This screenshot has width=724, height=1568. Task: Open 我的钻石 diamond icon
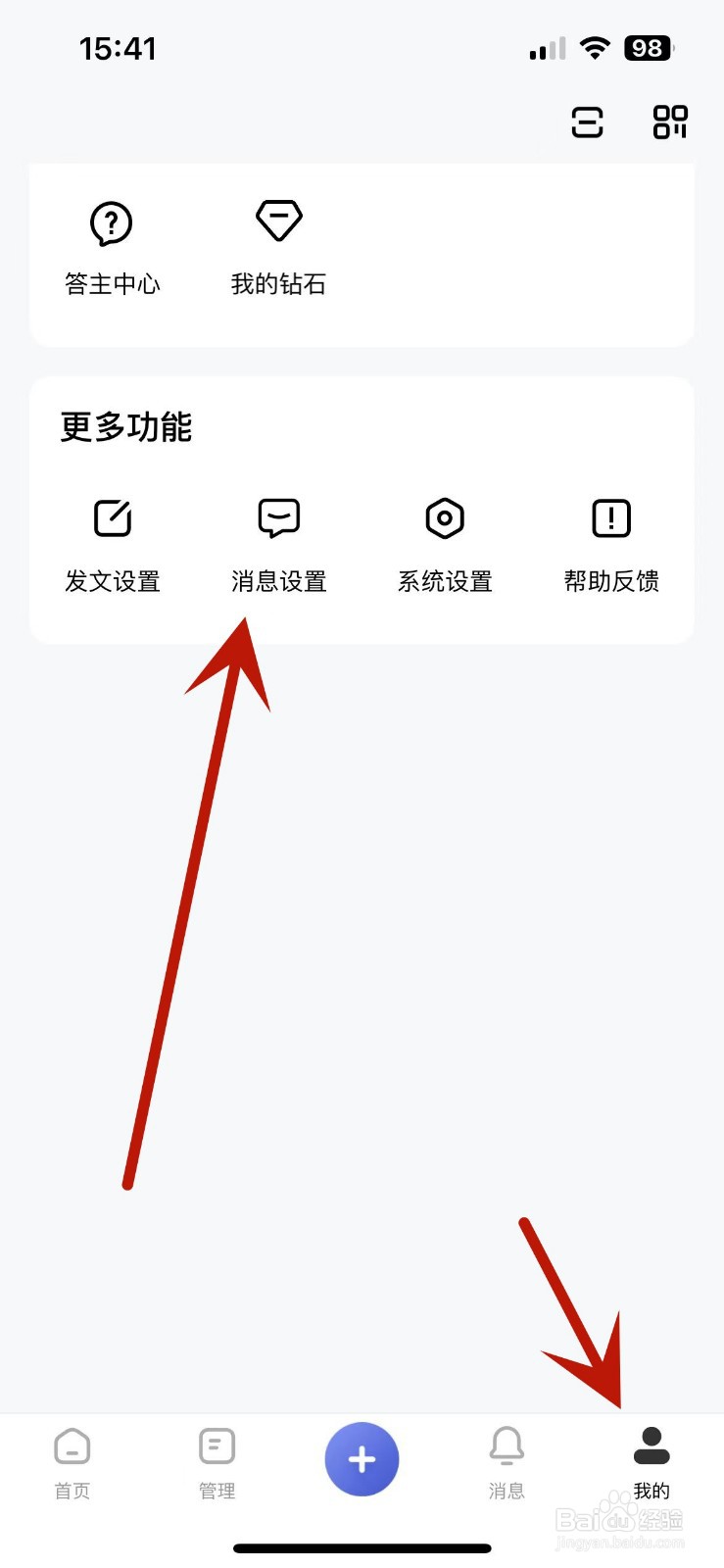(278, 220)
